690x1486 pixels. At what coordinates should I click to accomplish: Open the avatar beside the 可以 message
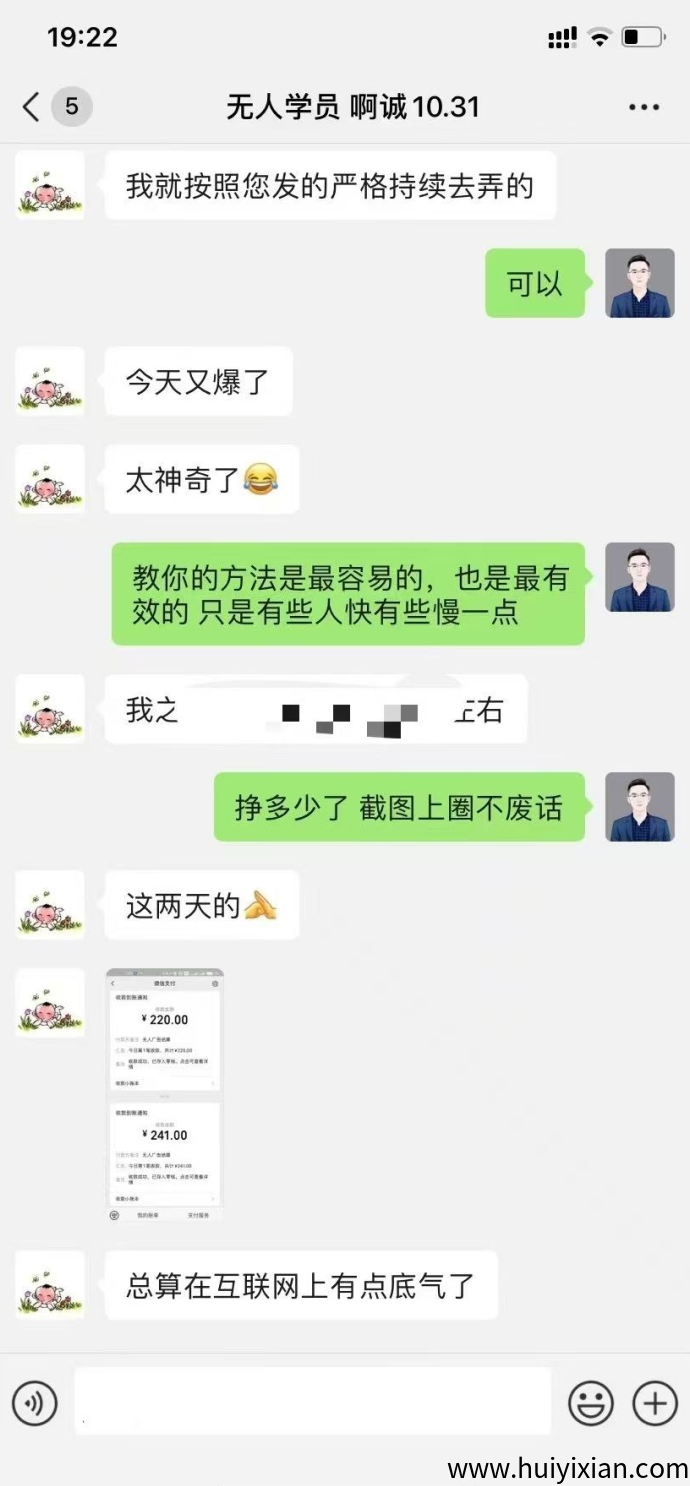pyautogui.click(x=640, y=283)
